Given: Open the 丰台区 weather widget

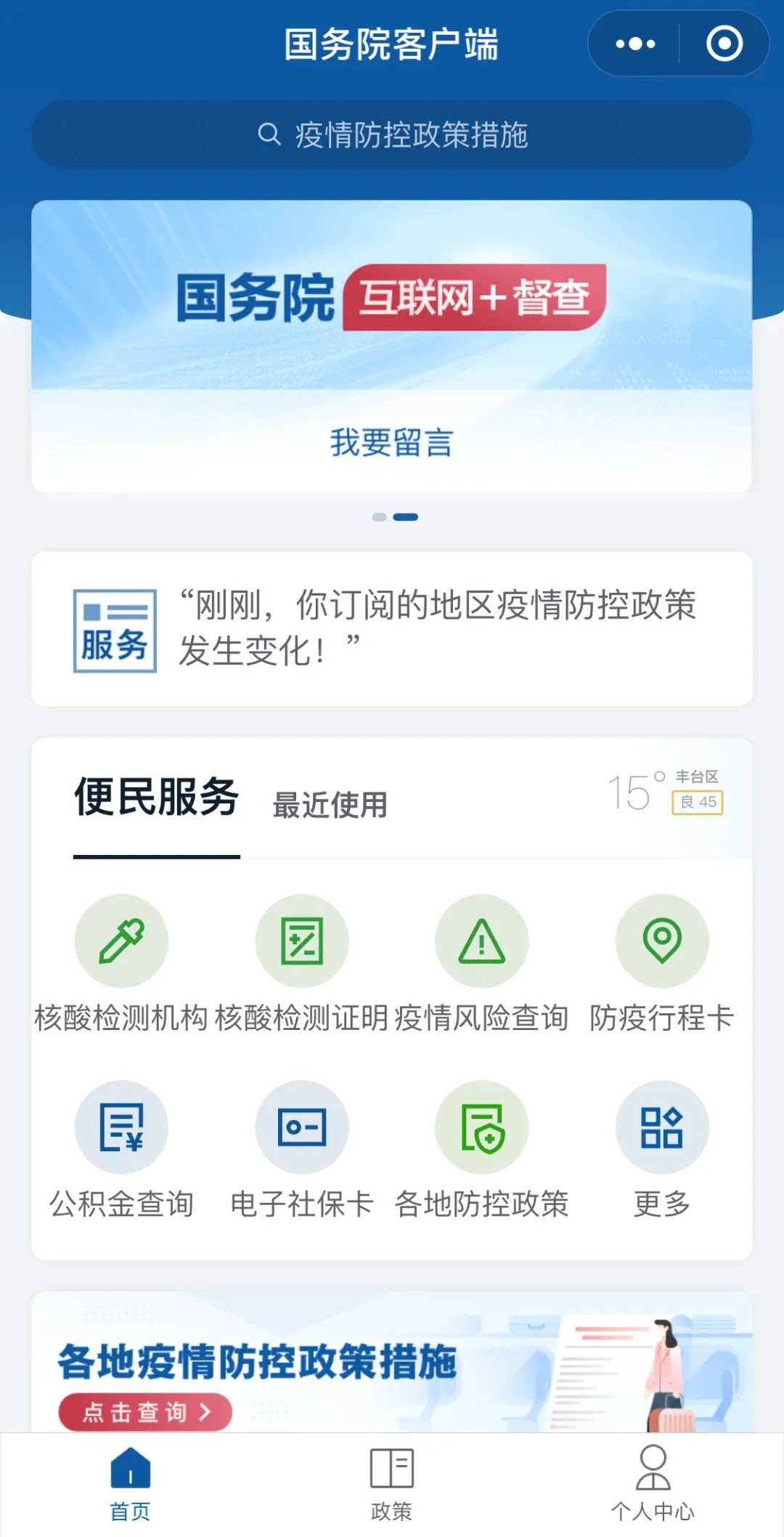Looking at the screenshot, I should [x=665, y=792].
